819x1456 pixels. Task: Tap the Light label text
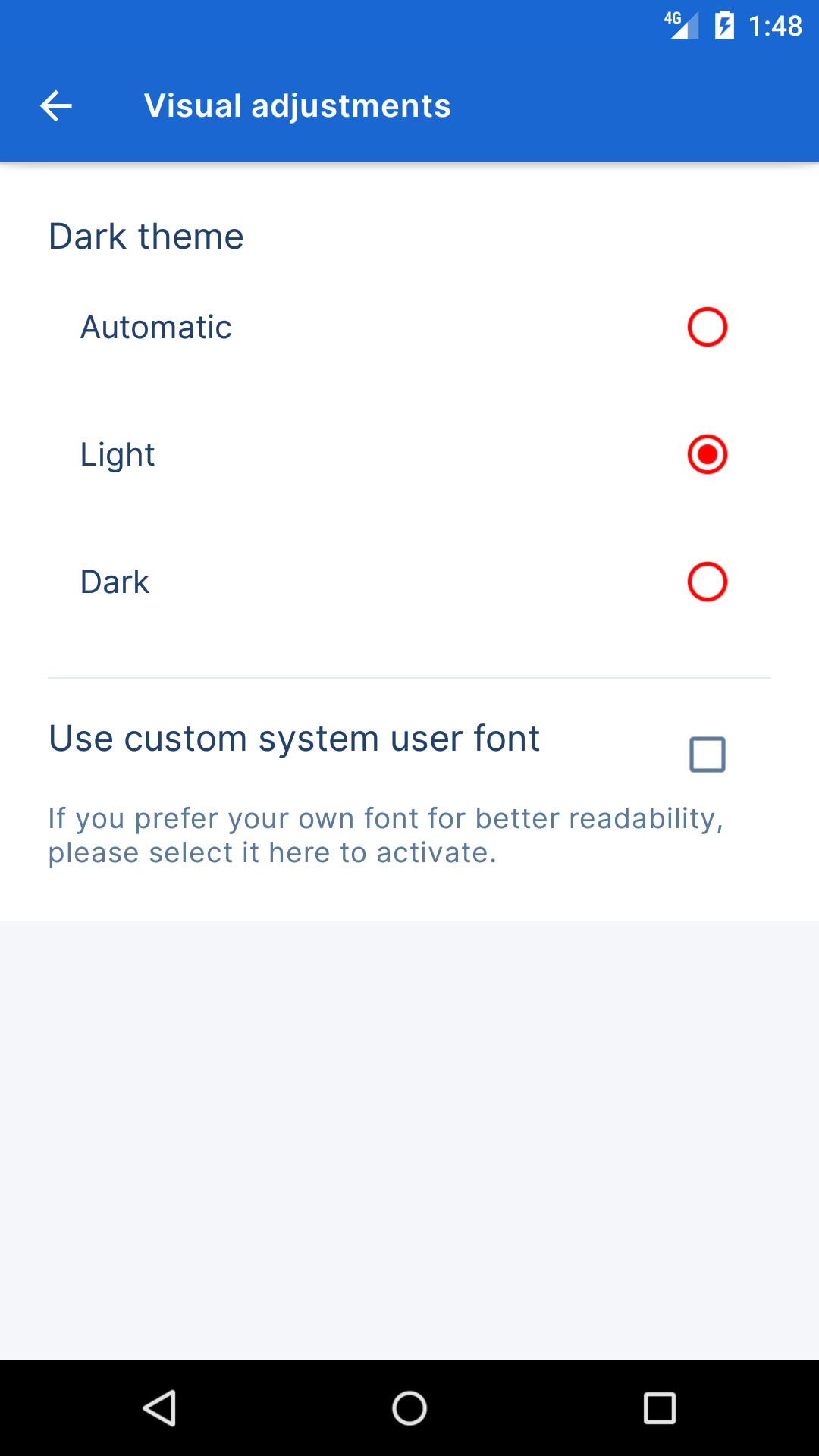pyautogui.click(x=118, y=454)
